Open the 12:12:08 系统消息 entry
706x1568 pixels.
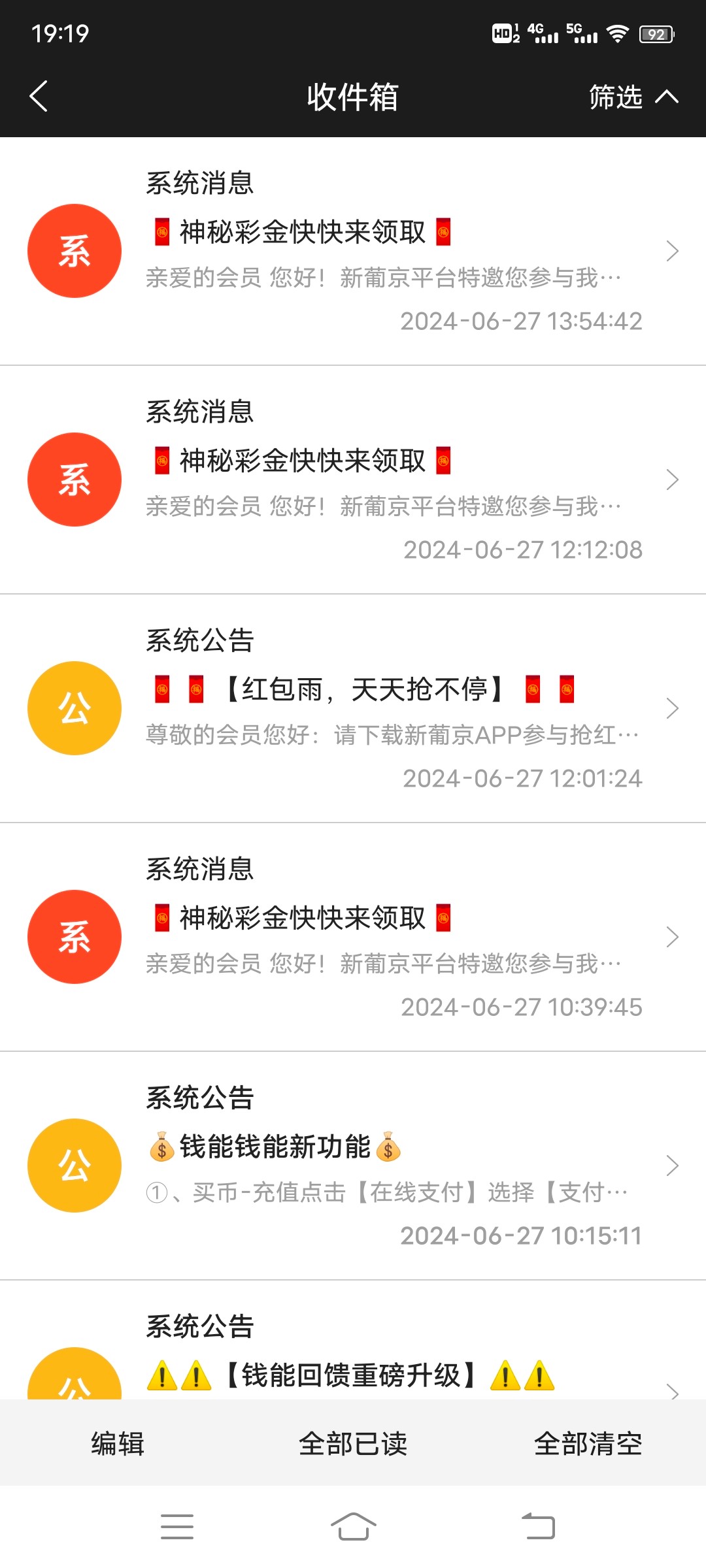[x=353, y=479]
